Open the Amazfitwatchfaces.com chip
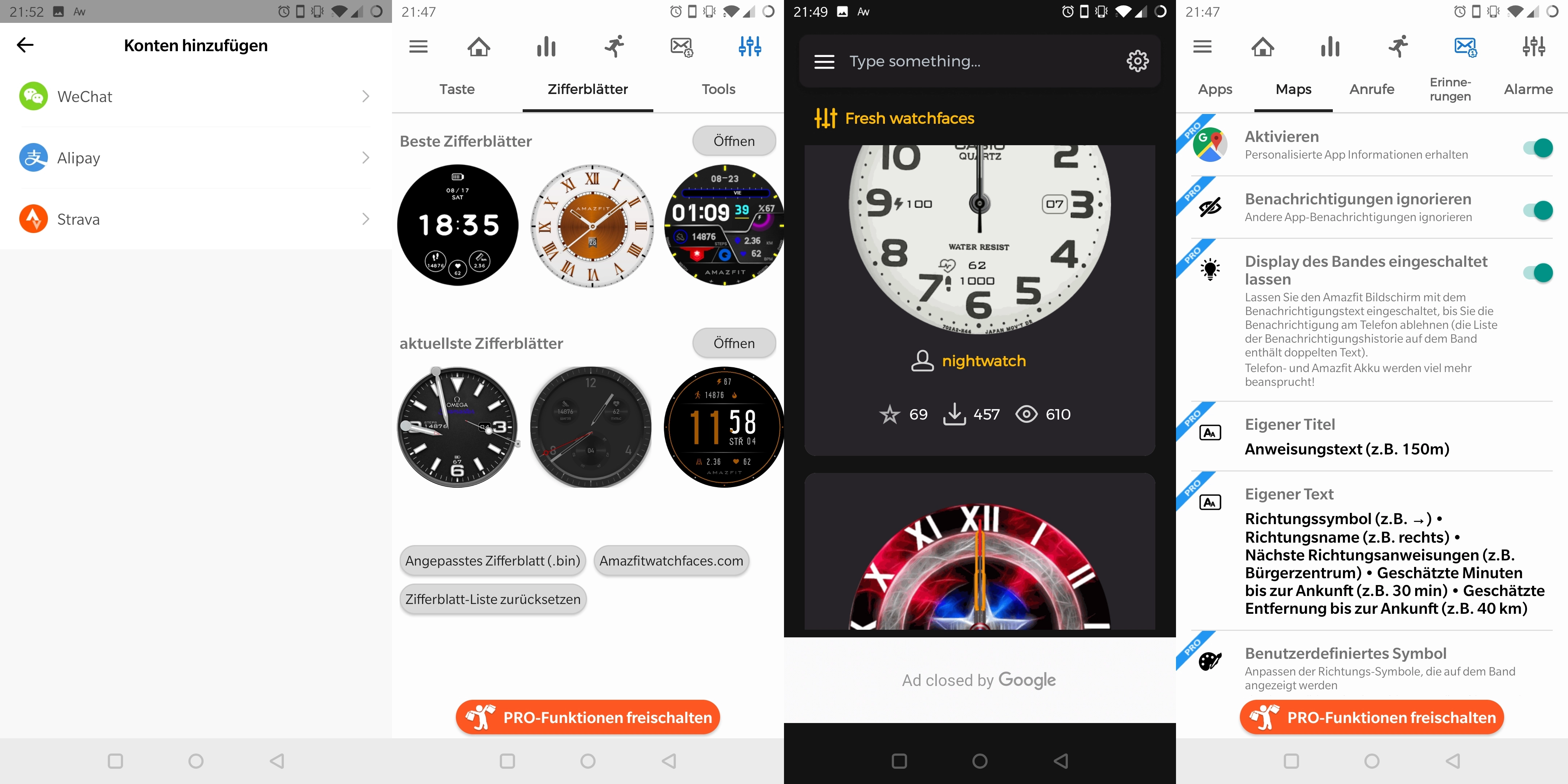The image size is (1568, 784). (671, 561)
